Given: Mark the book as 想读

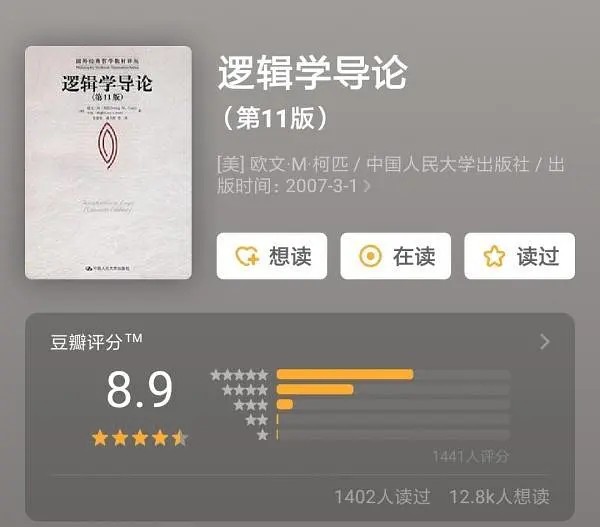Looking at the screenshot, I should [x=272, y=256].
